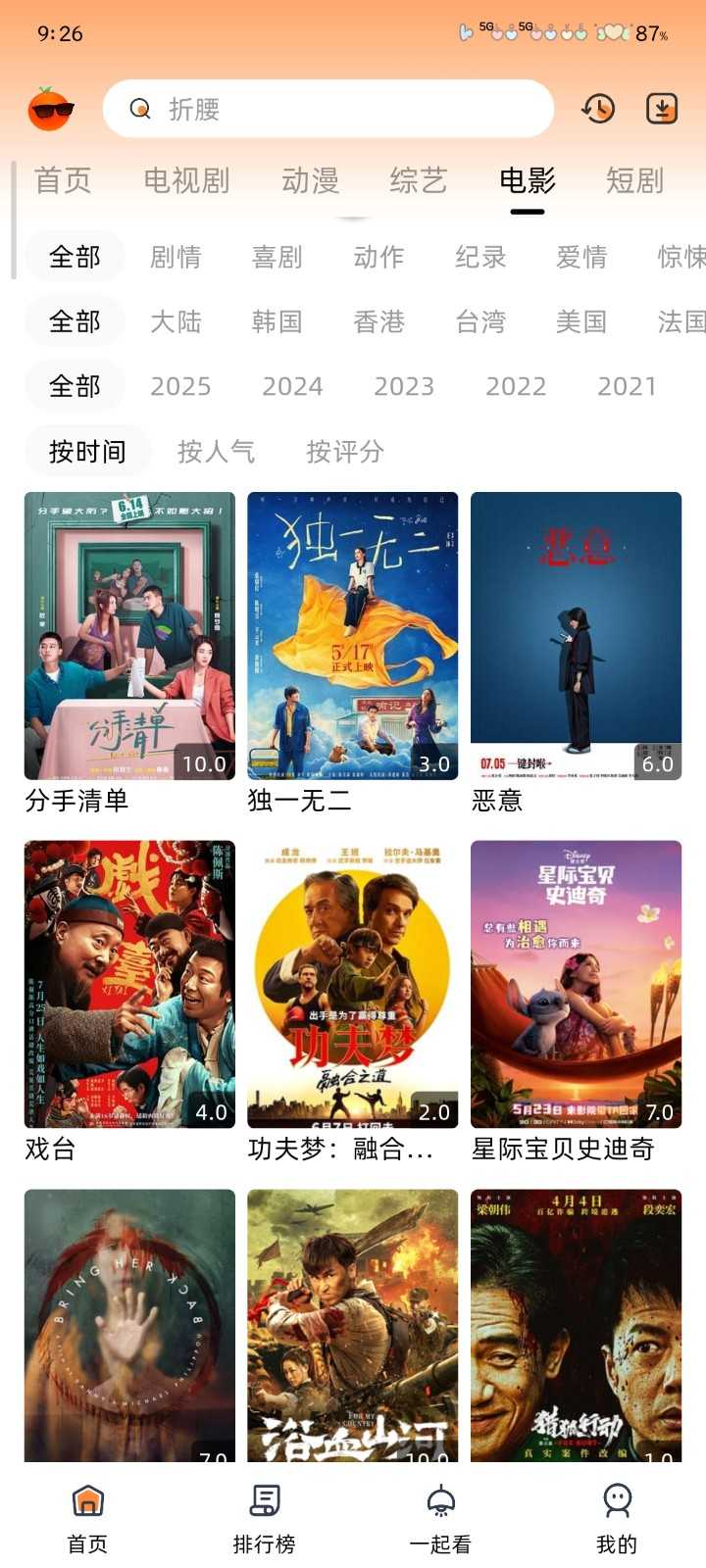Image resolution: width=706 pixels, height=1568 pixels.
Task: Go to the 排行榜 bottom tab
Action: pos(264,1517)
